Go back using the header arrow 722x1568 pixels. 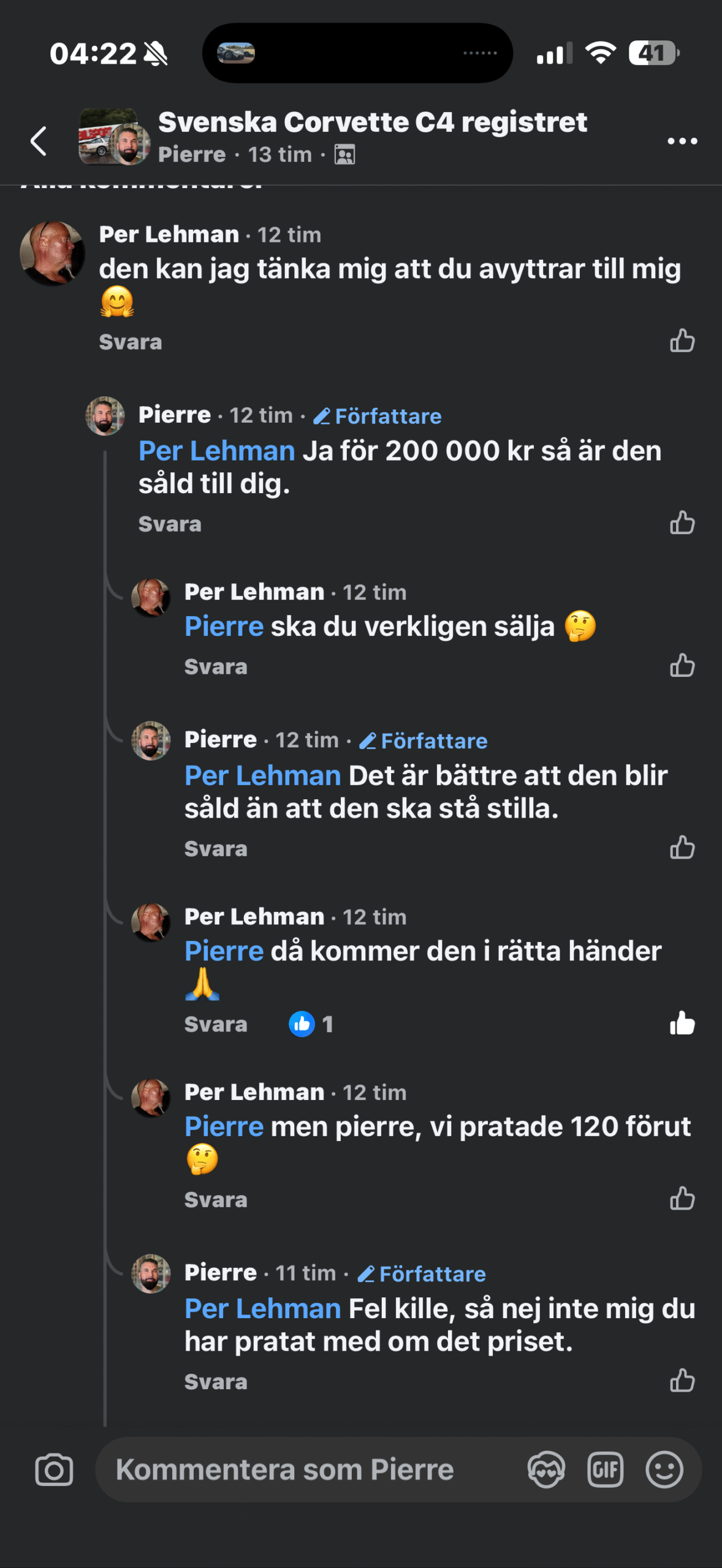coord(39,141)
